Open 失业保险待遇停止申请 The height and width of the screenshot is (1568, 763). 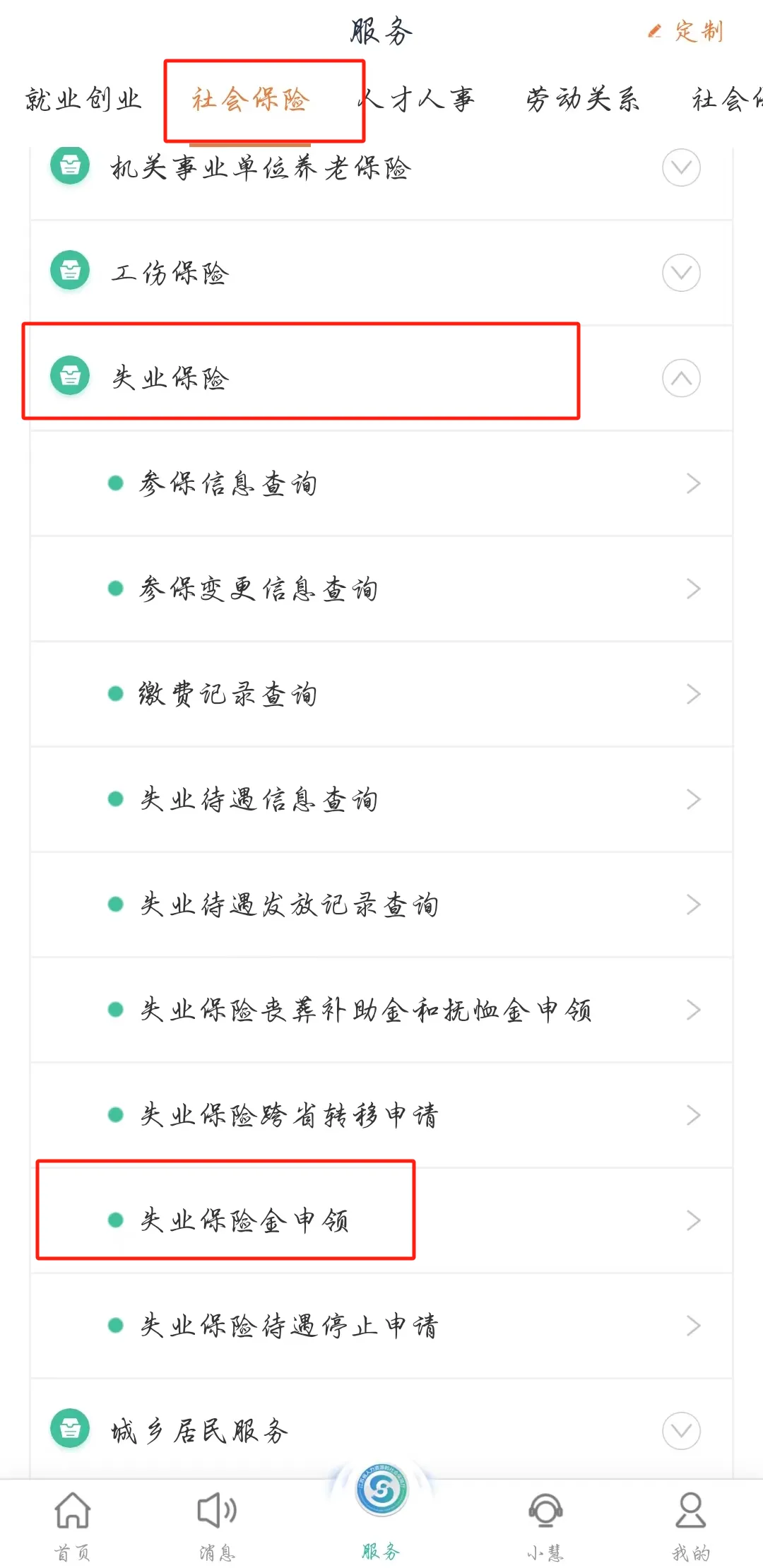(x=381, y=1326)
